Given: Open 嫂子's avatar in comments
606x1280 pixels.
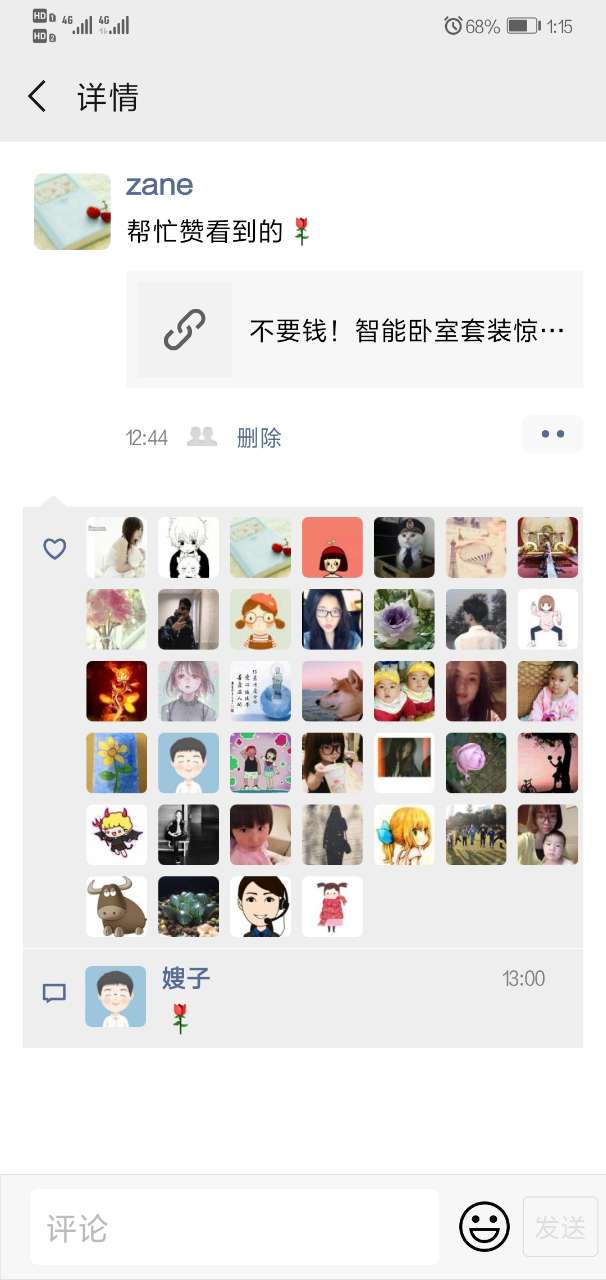Looking at the screenshot, I should [x=115, y=996].
